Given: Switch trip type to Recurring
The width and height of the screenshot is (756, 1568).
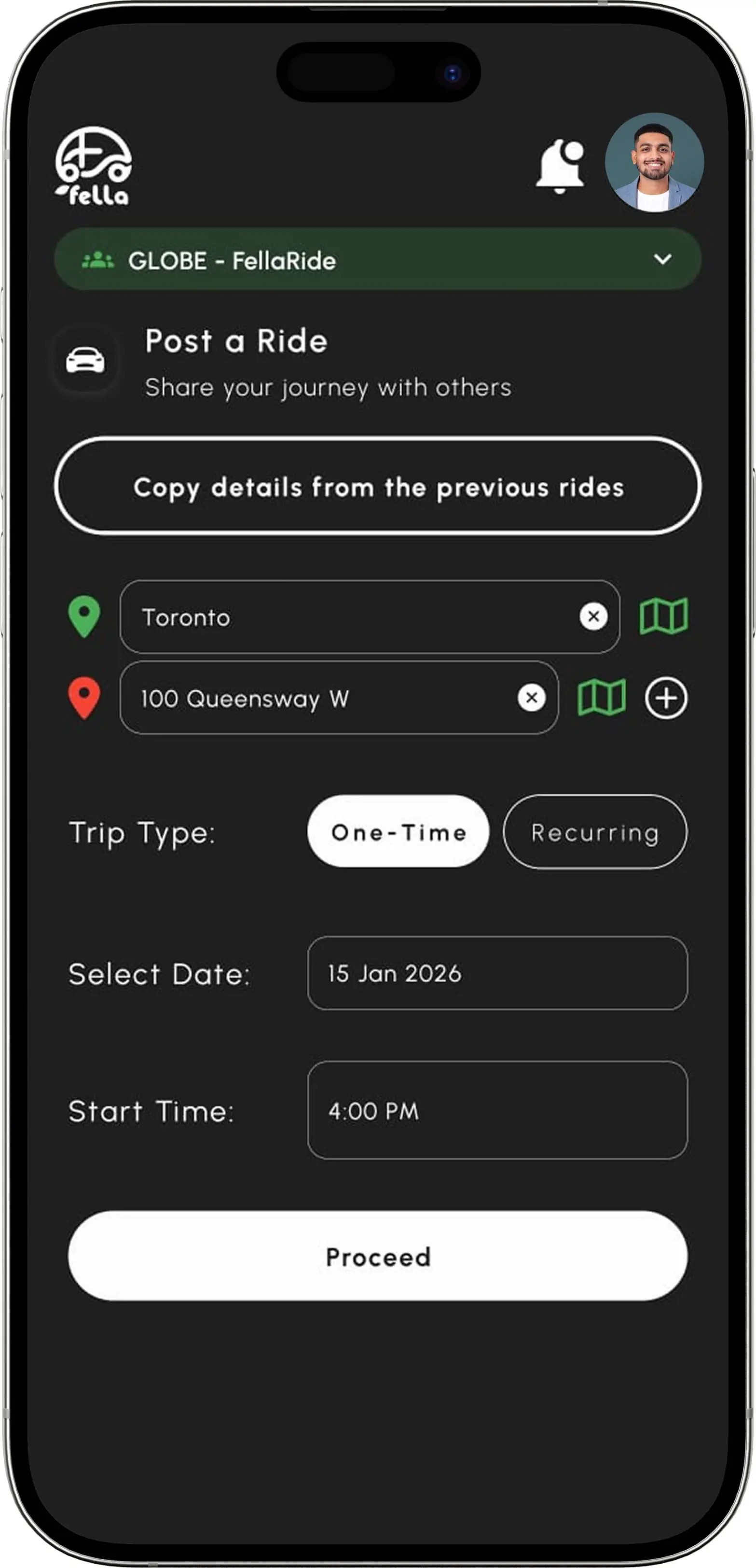Looking at the screenshot, I should click(x=594, y=832).
